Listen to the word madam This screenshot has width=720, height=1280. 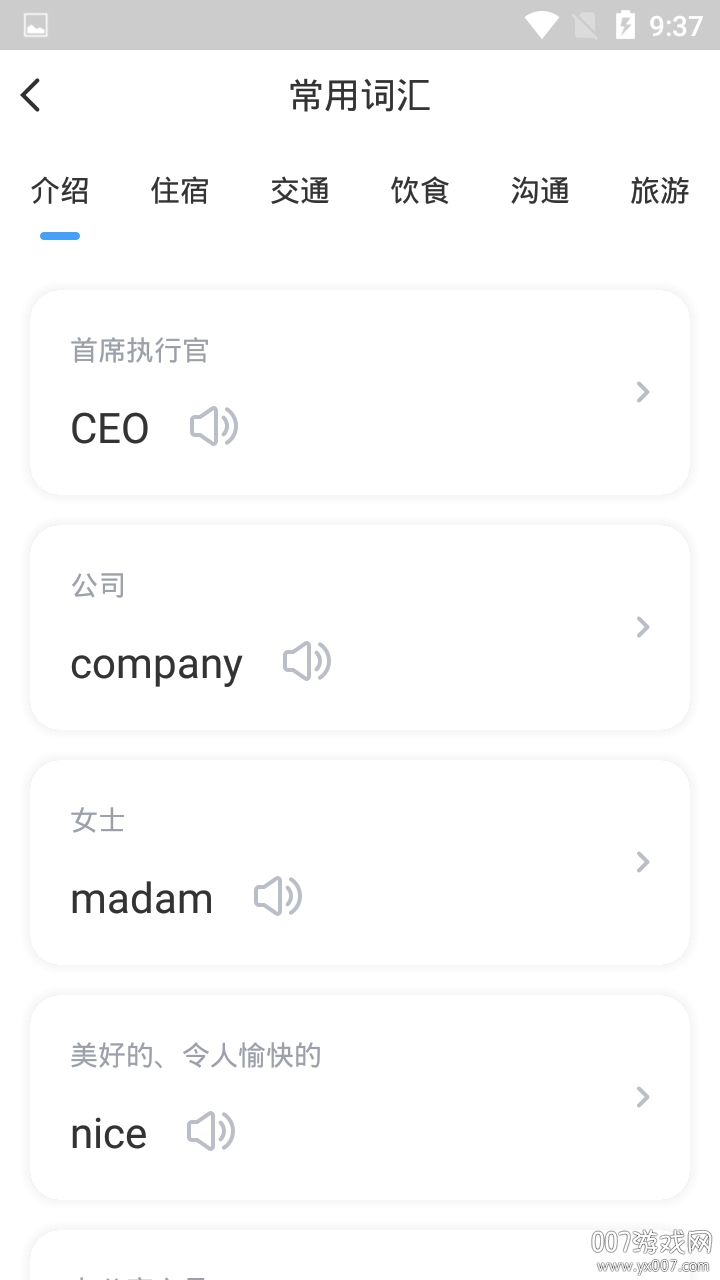tap(278, 897)
